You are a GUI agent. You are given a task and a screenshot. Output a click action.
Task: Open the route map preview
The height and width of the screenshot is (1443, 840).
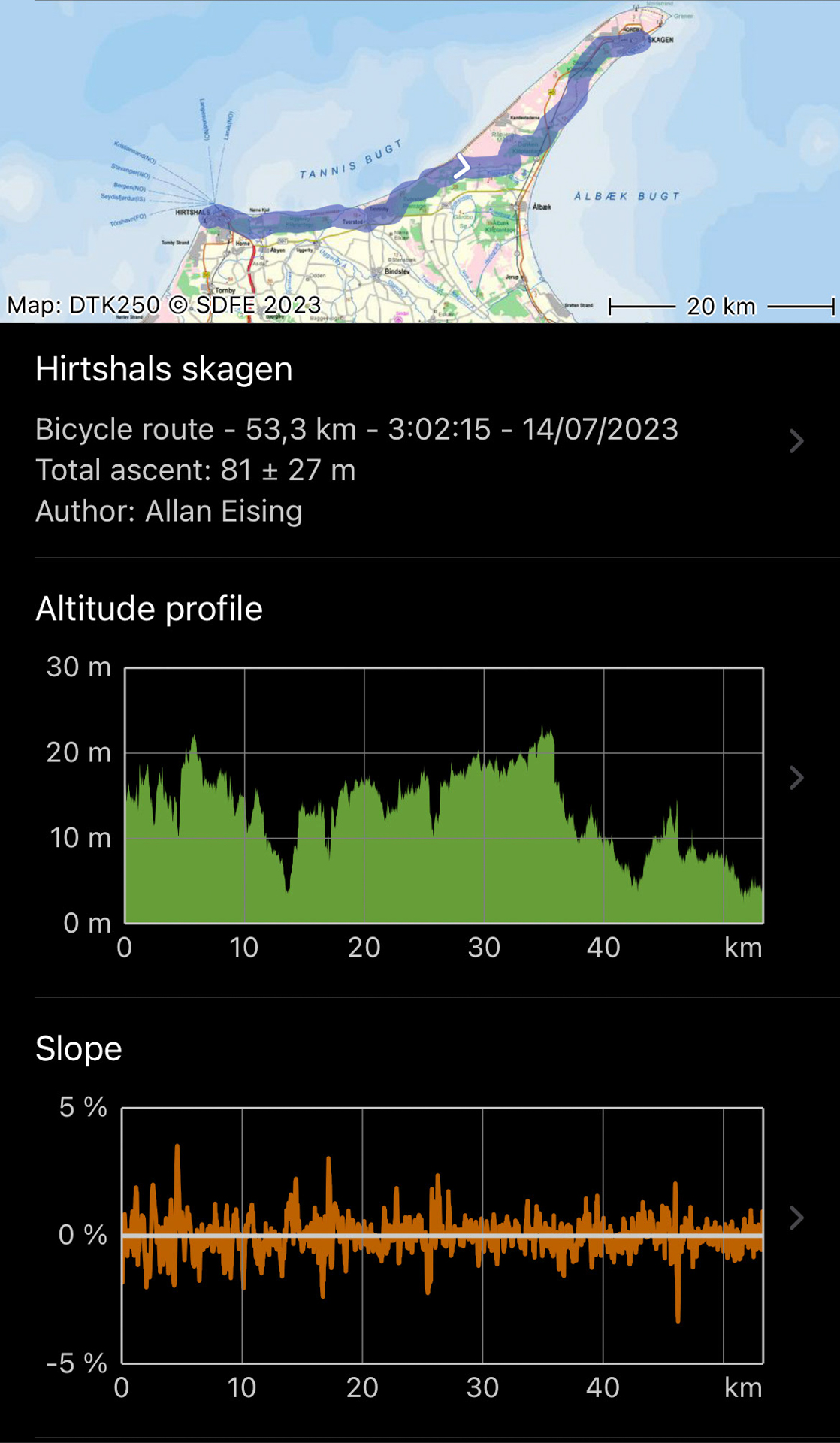pyautogui.click(x=420, y=162)
